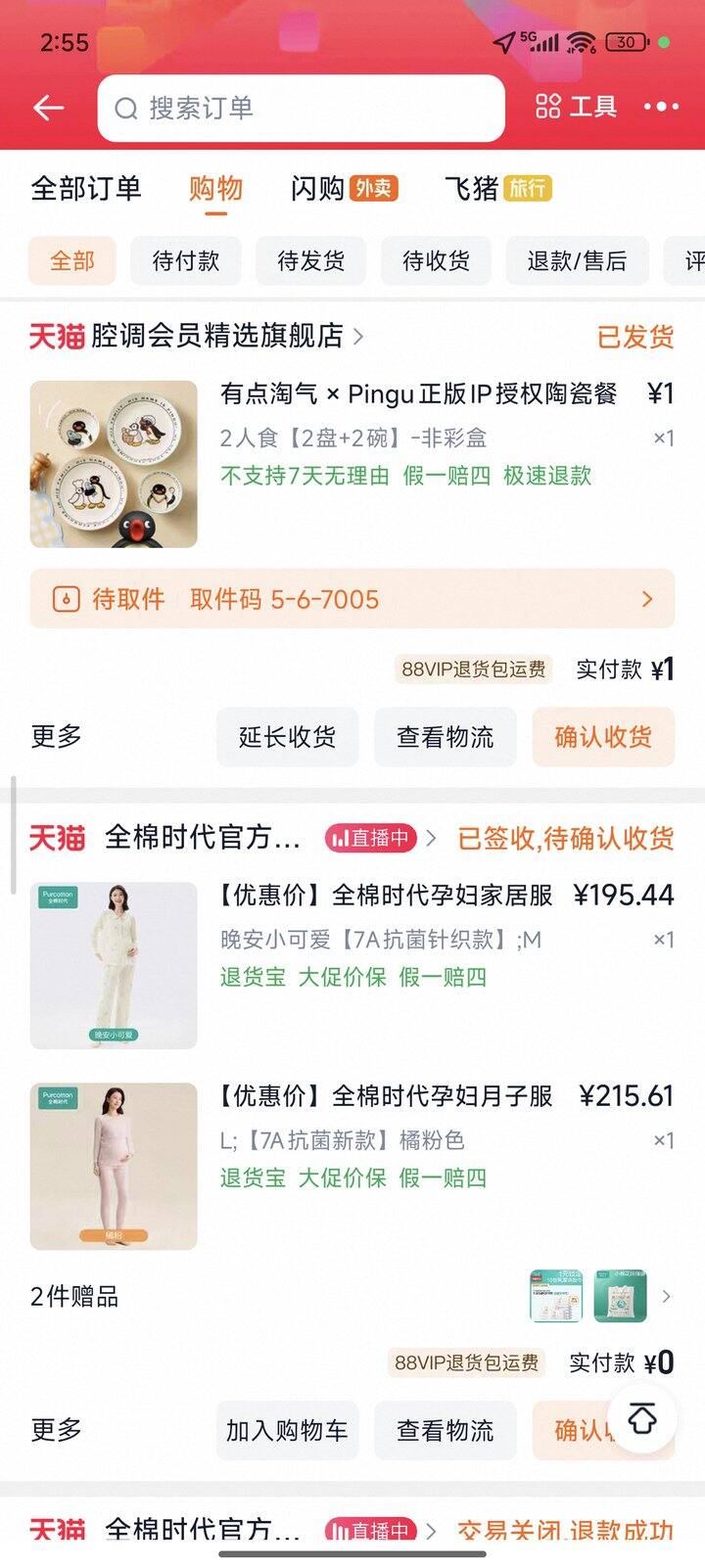Expand the 2件赠品 gifts row
The width and height of the screenshot is (705, 1568).
click(x=352, y=1297)
